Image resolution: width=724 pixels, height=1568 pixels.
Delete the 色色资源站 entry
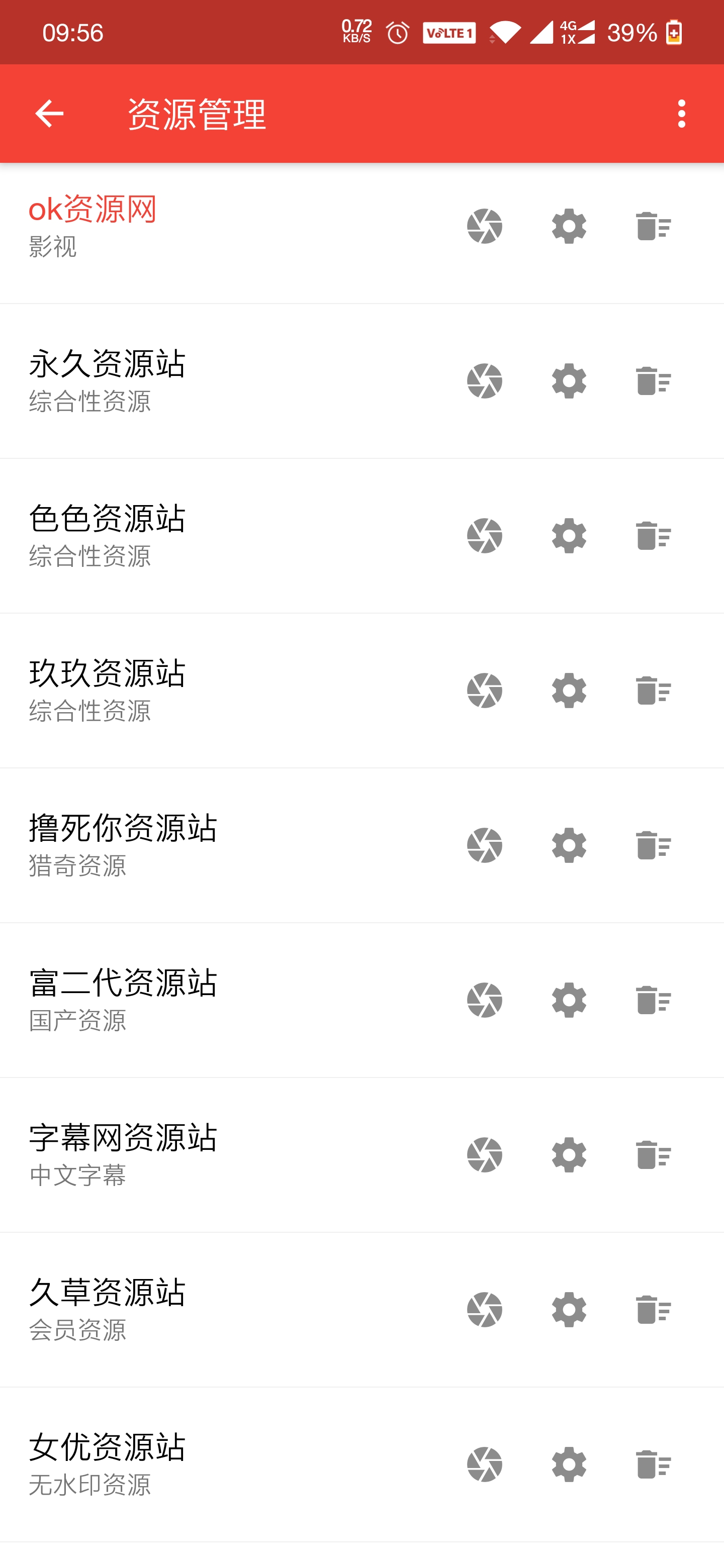coord(654,536)
